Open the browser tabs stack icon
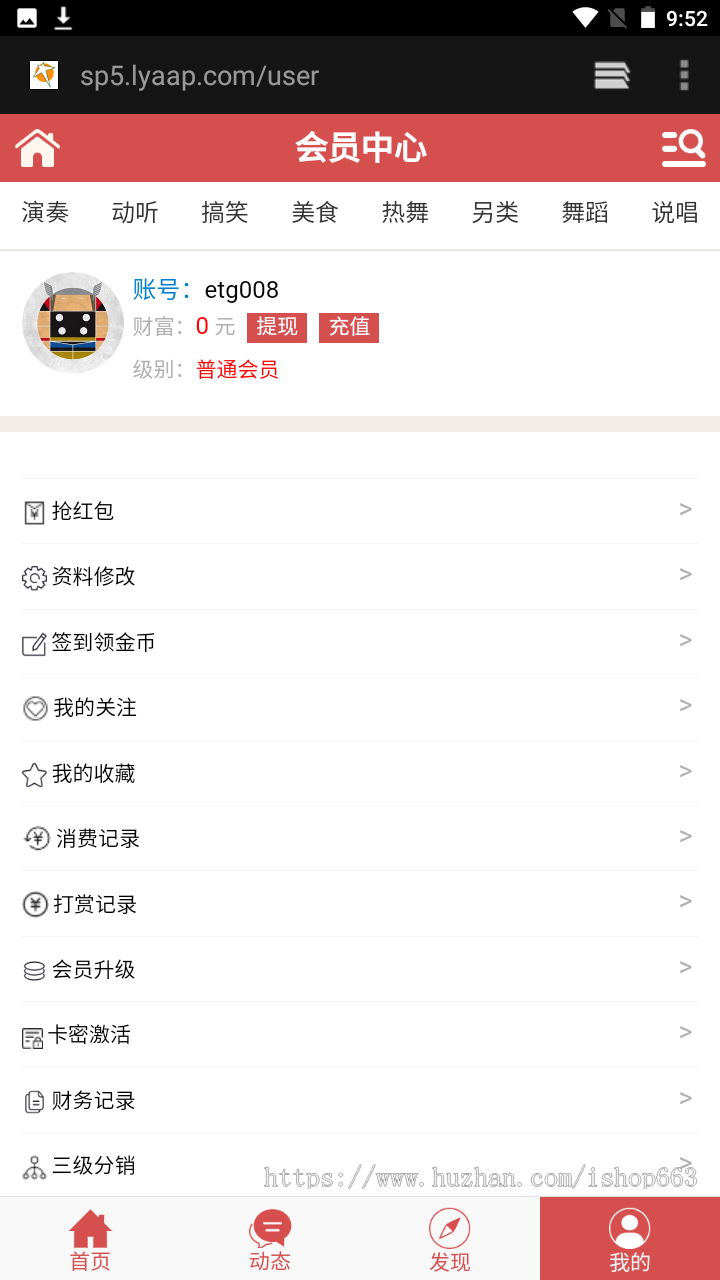 (x=611, y=75)
